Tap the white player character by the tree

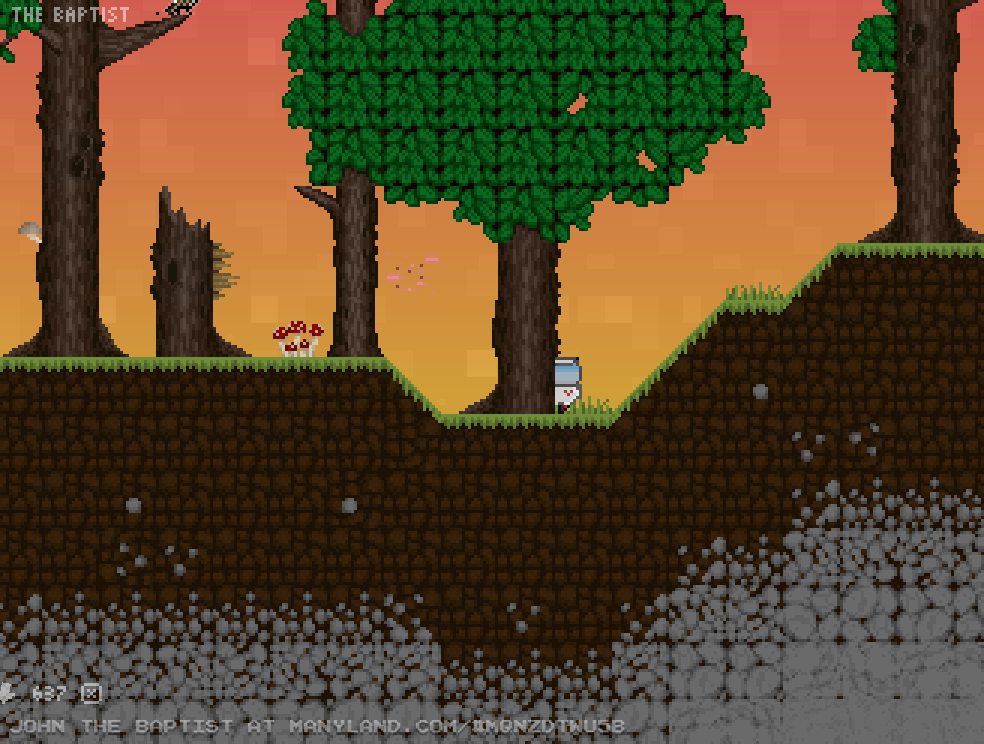pos(567,386)
